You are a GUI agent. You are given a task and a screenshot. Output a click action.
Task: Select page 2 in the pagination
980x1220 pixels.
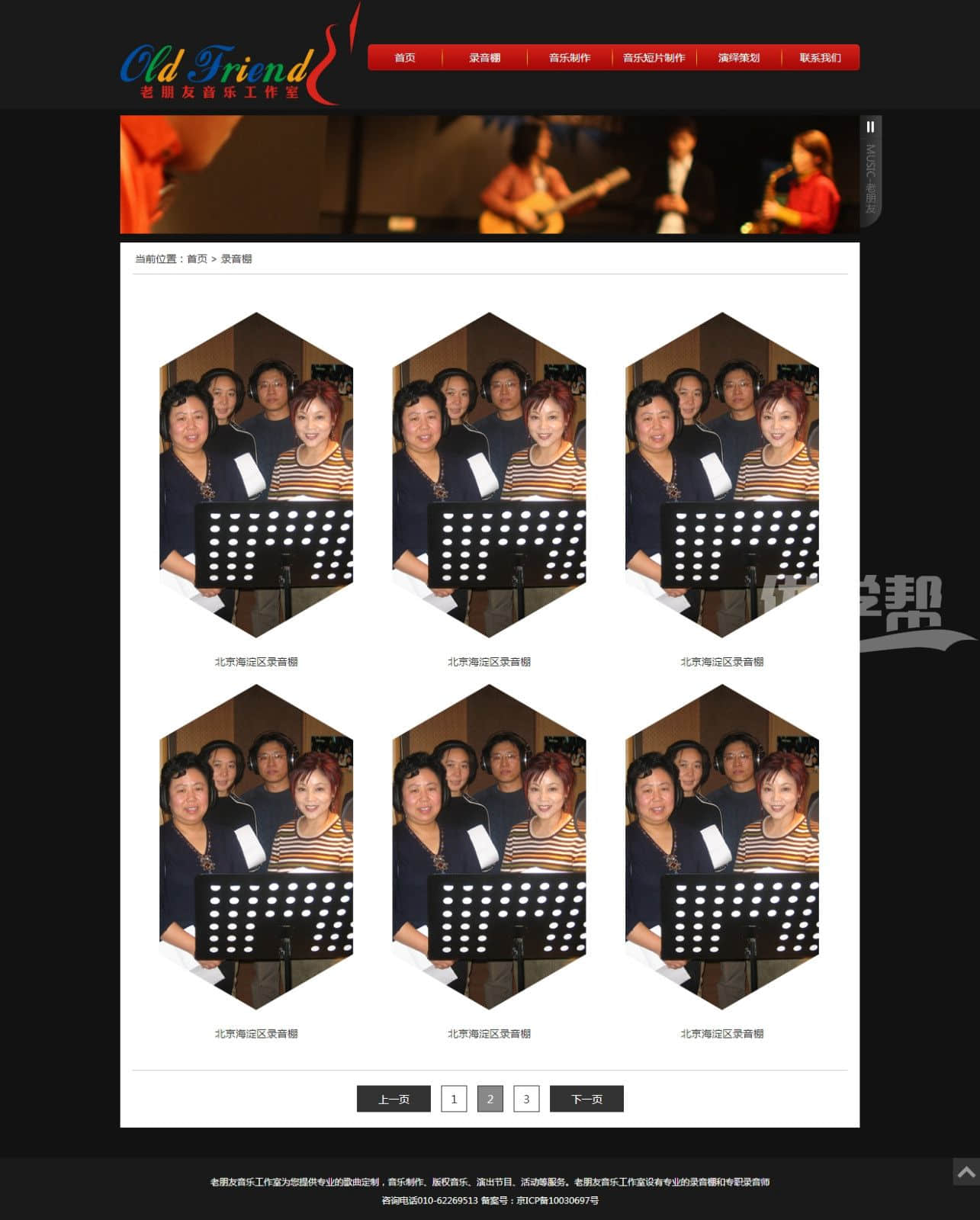click(x=490, y=1099)
